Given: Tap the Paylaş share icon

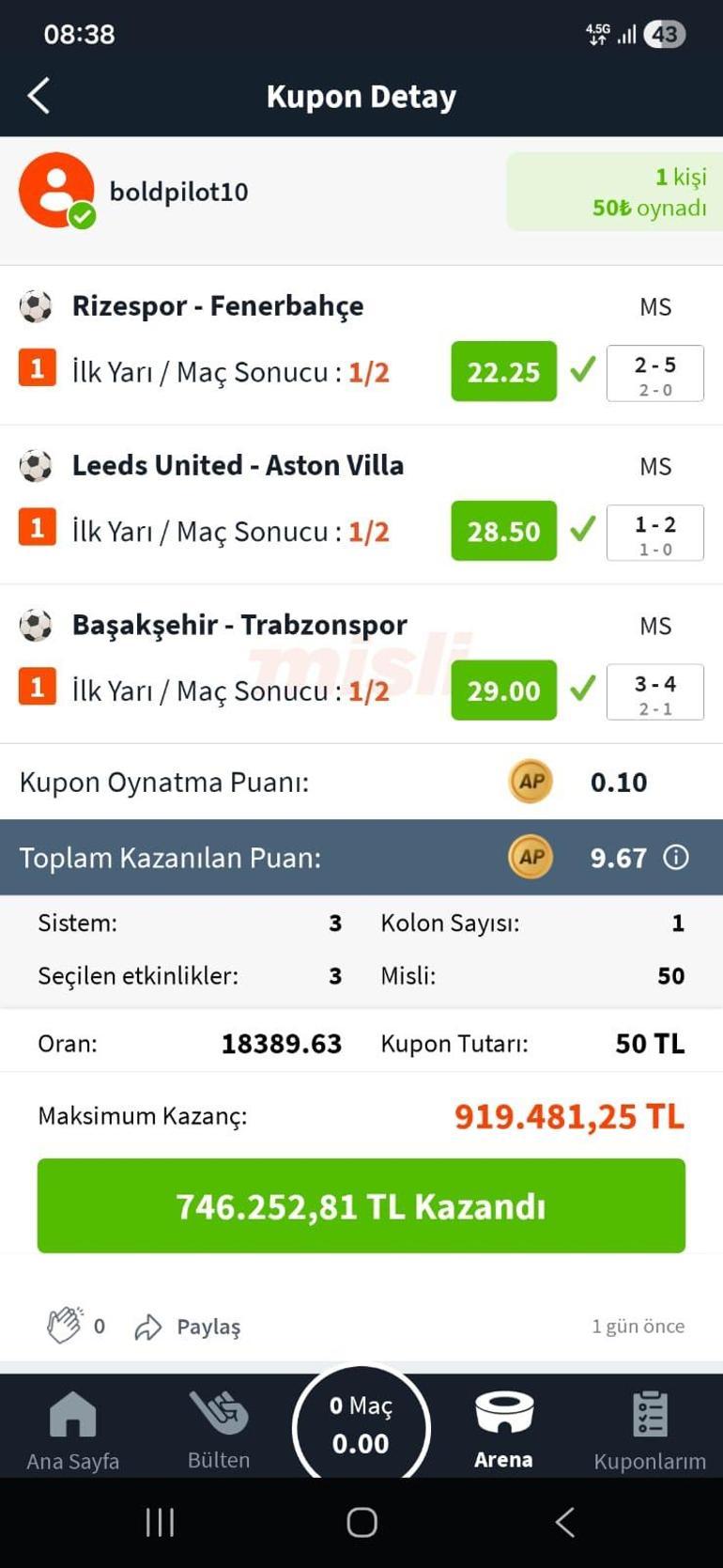Looking at the screenshot, I should tap(146, 1327).
